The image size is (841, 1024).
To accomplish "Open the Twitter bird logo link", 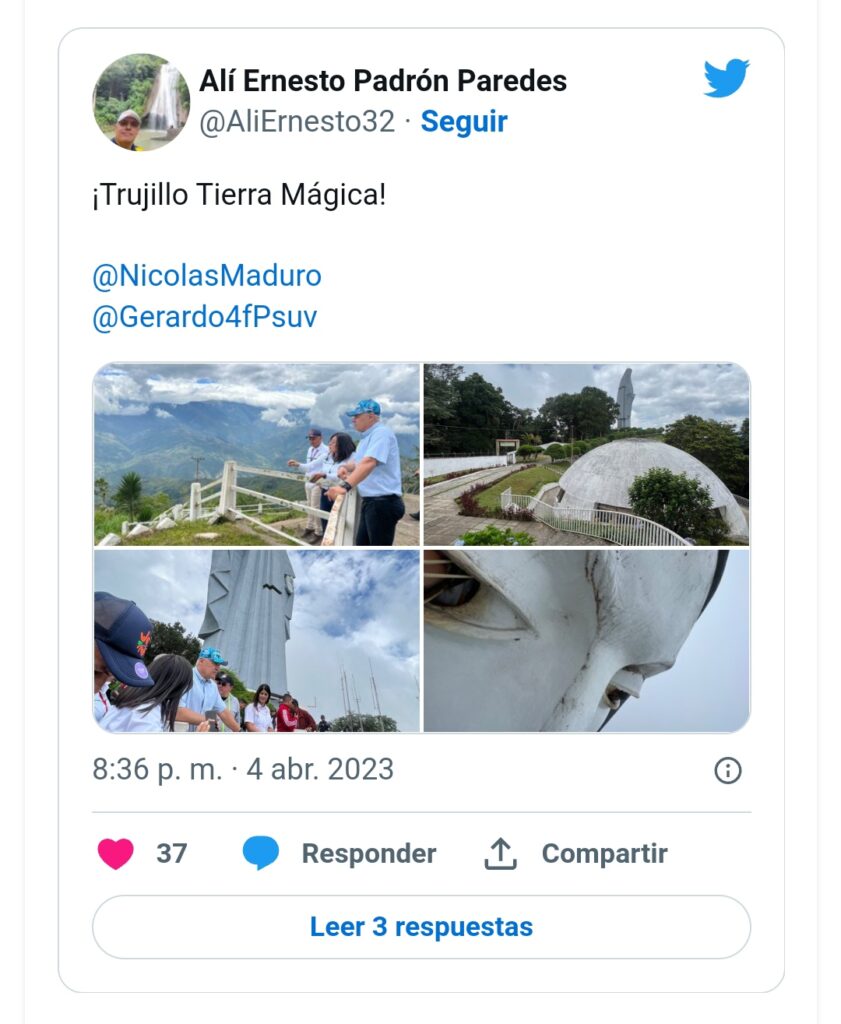I will [726, 78].
